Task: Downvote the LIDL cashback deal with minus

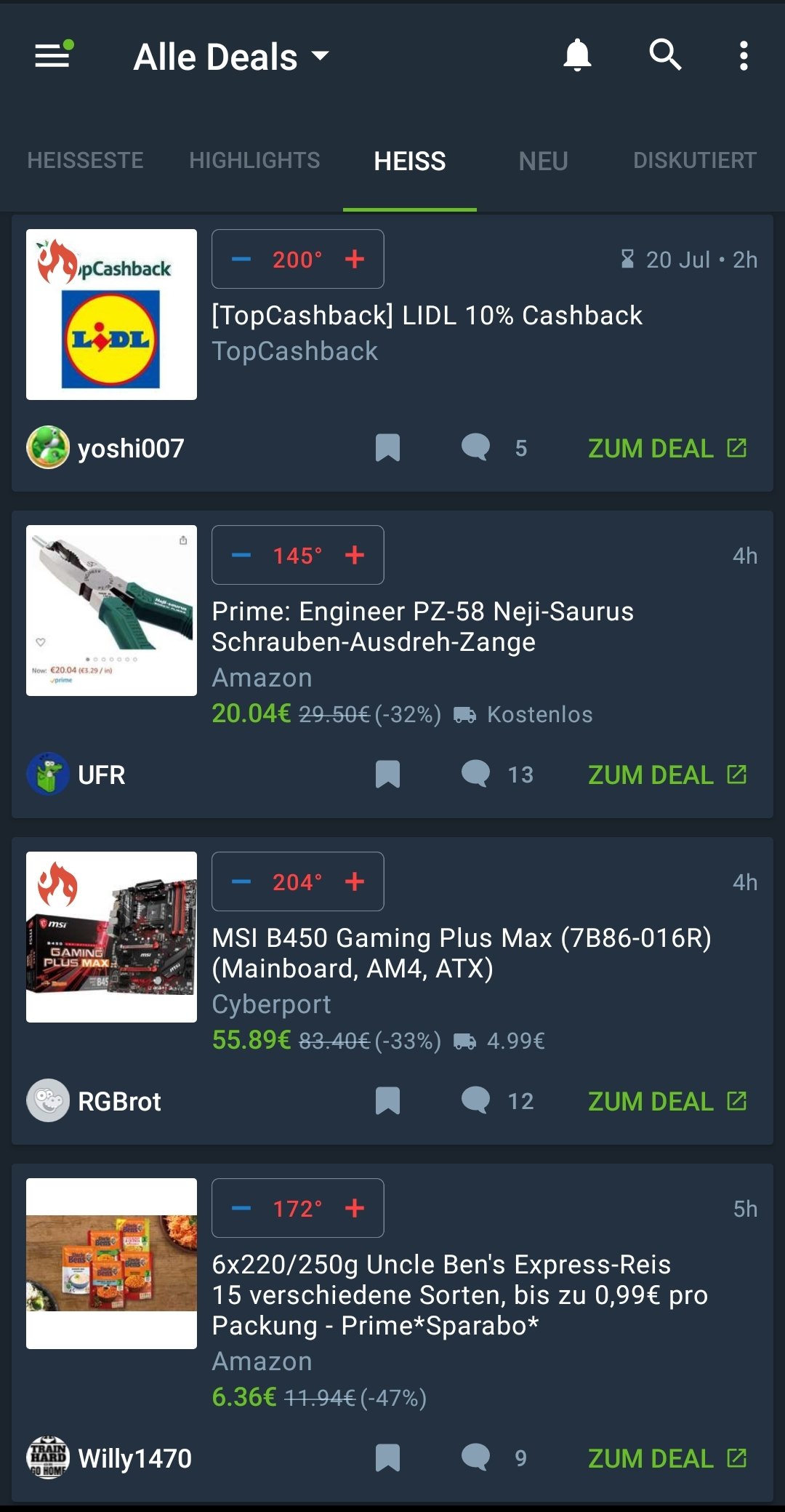Action: [x=241, y=260]
